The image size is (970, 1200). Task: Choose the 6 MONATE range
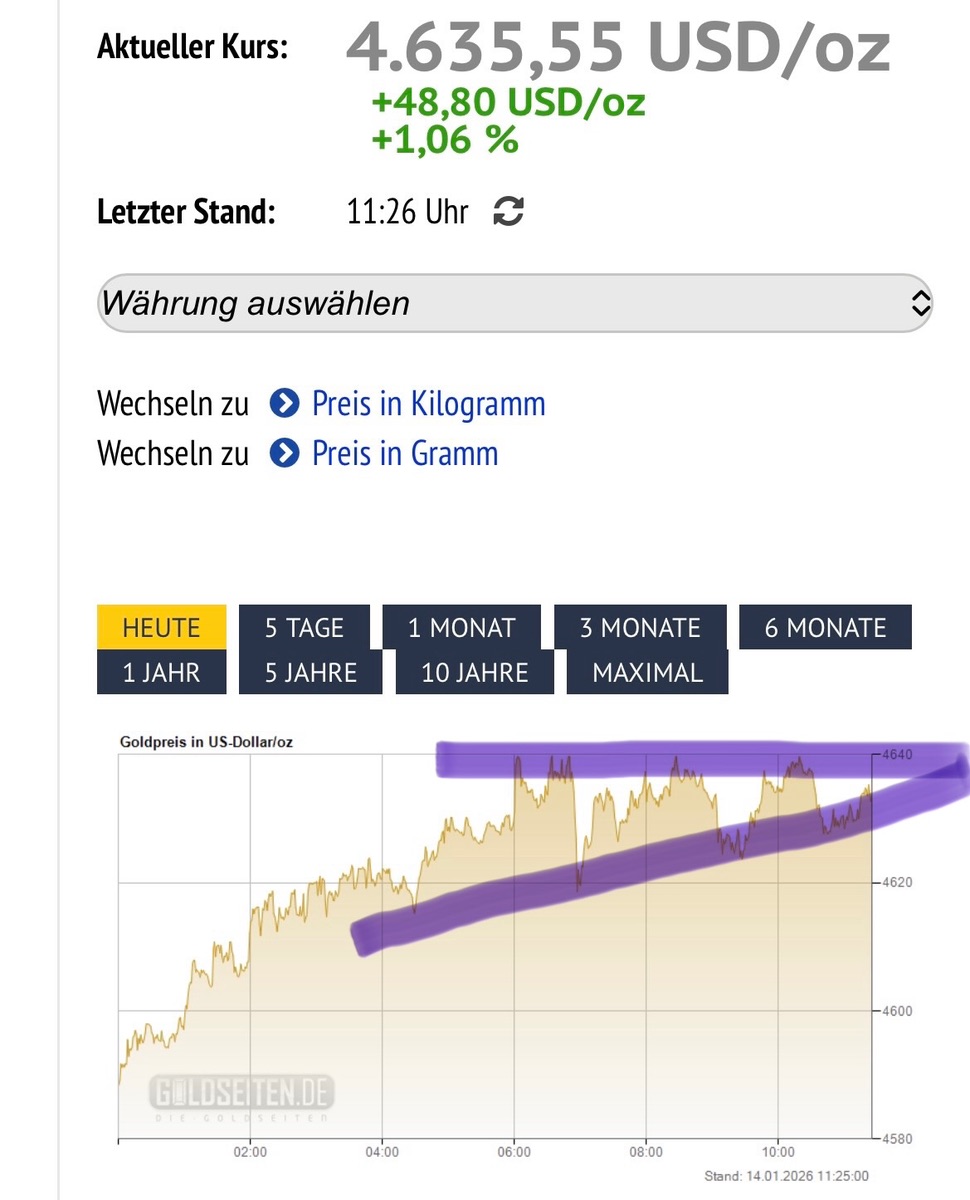pos(825,628)
